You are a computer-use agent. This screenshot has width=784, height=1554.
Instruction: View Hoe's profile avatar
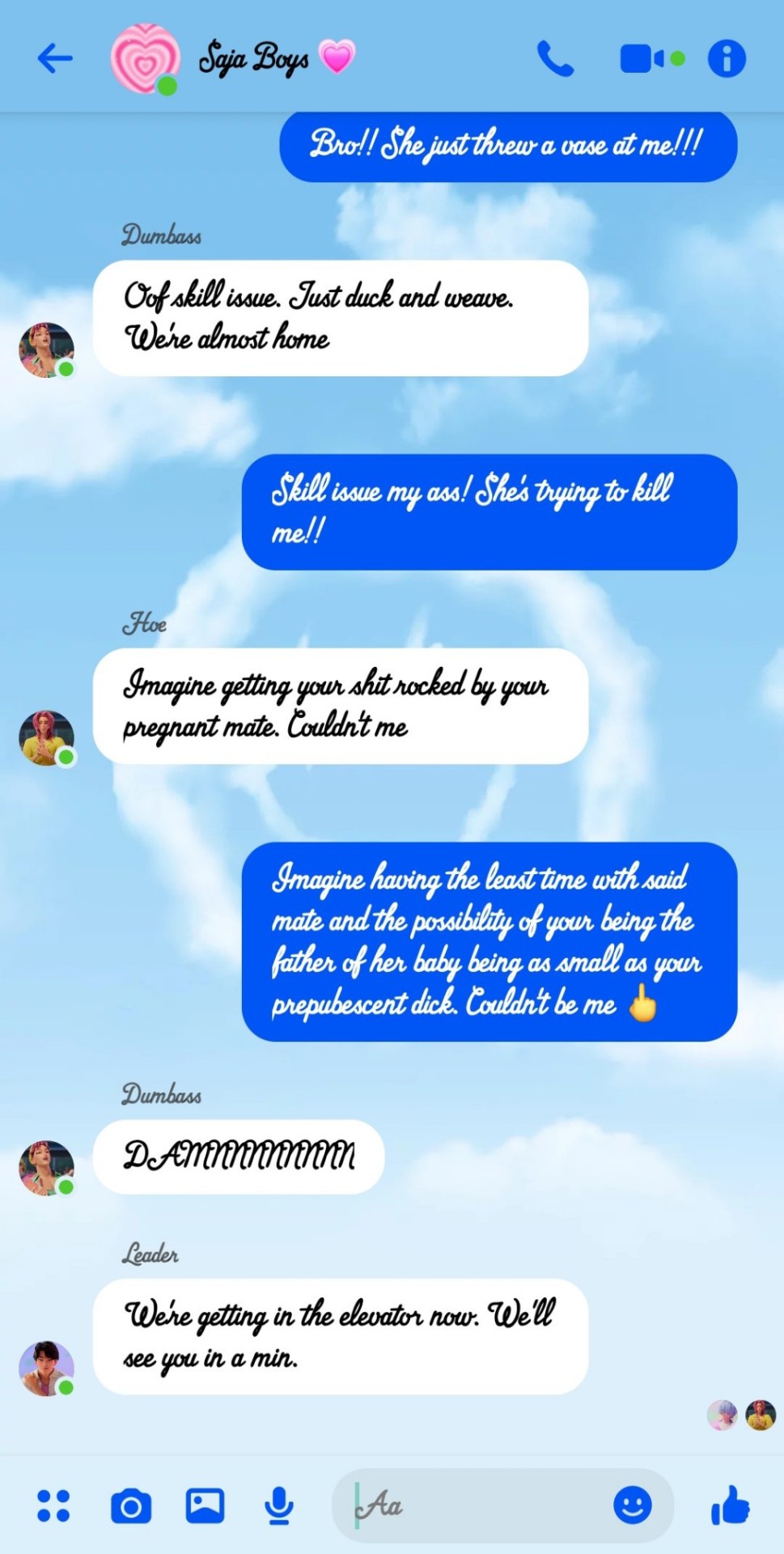coord(46,737)
